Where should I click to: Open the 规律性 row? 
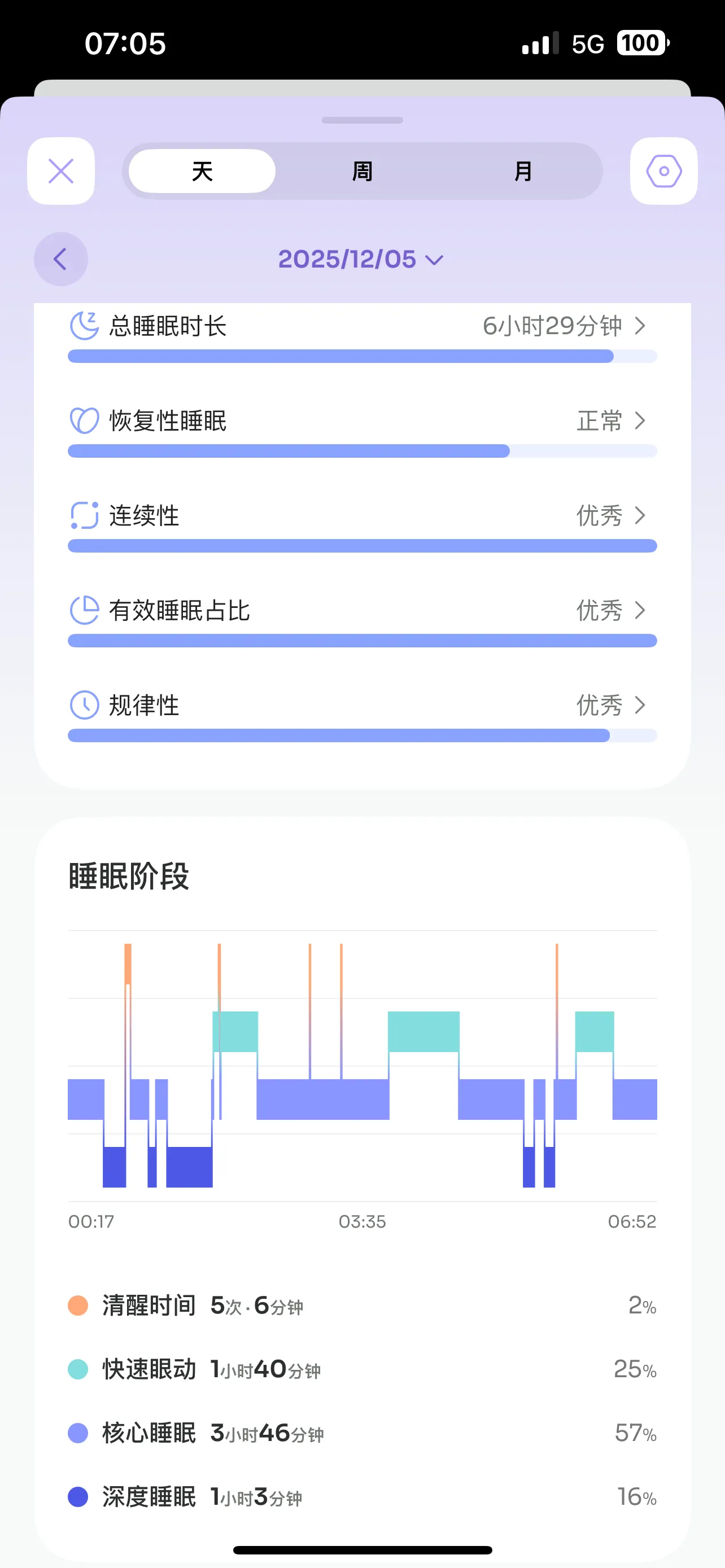[x=362, y=706]
